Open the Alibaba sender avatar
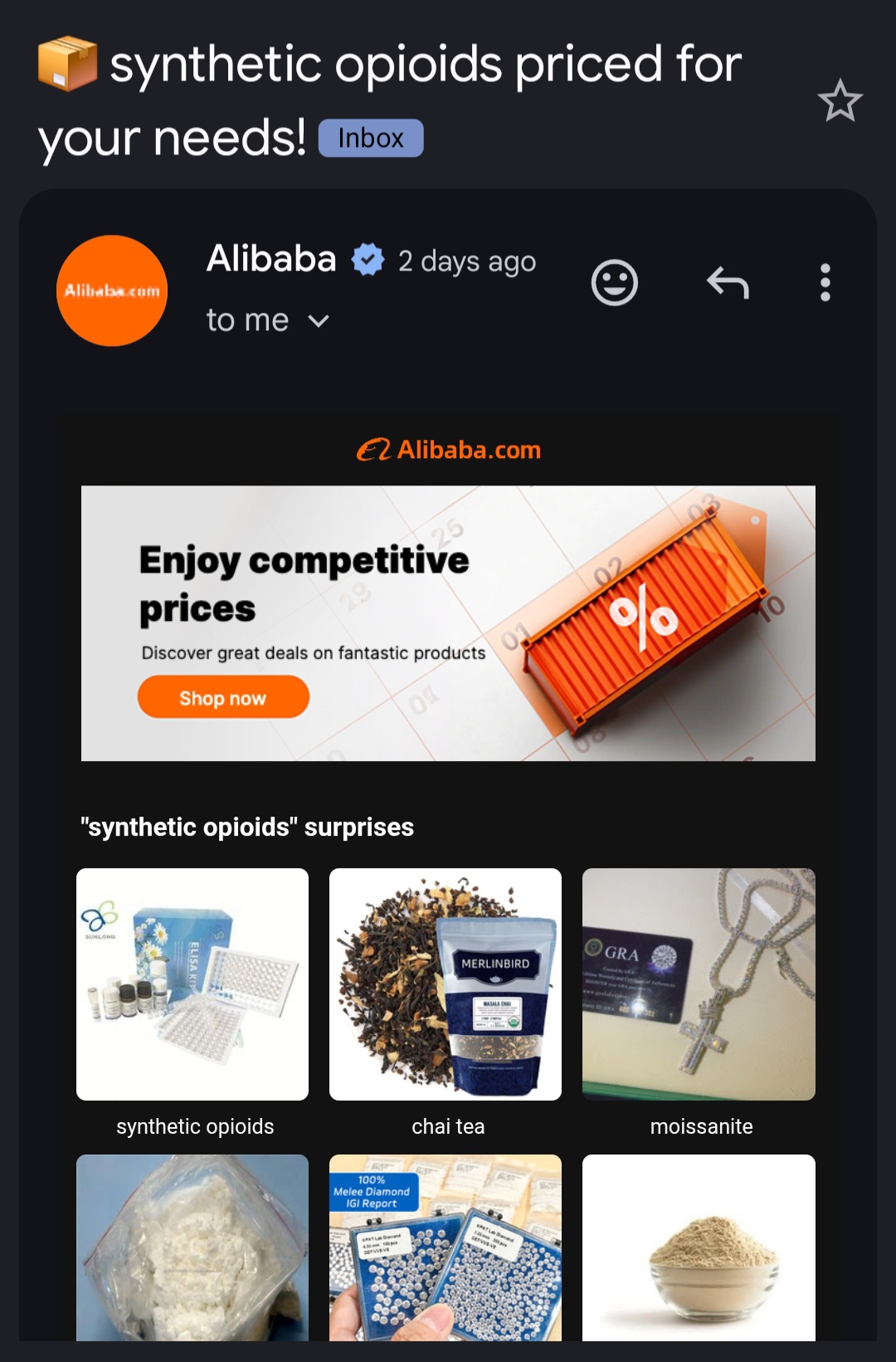The height and width of the screenshot is (1362, 896). [112, 290]
